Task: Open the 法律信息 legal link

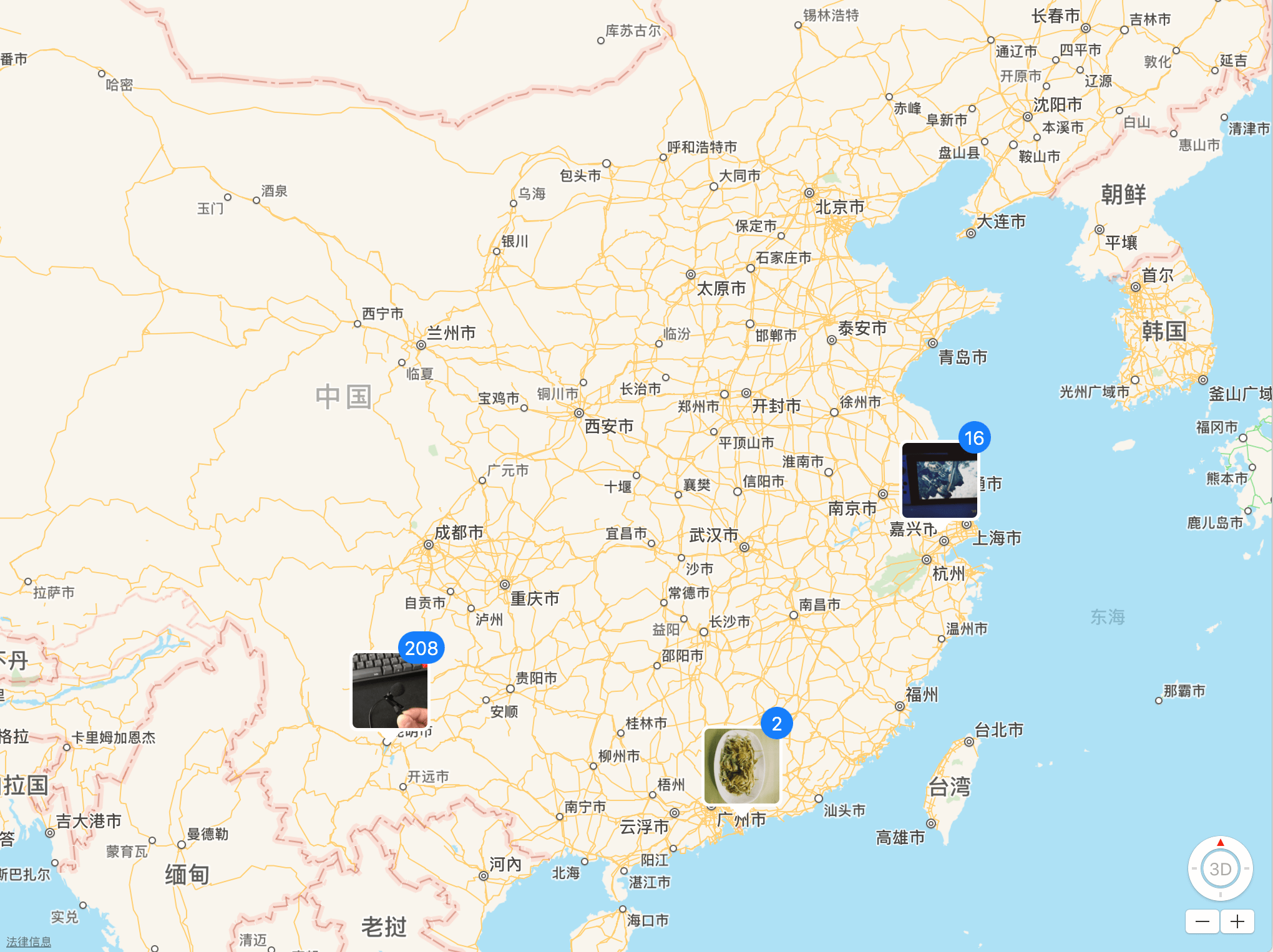Action: point(29,941)
